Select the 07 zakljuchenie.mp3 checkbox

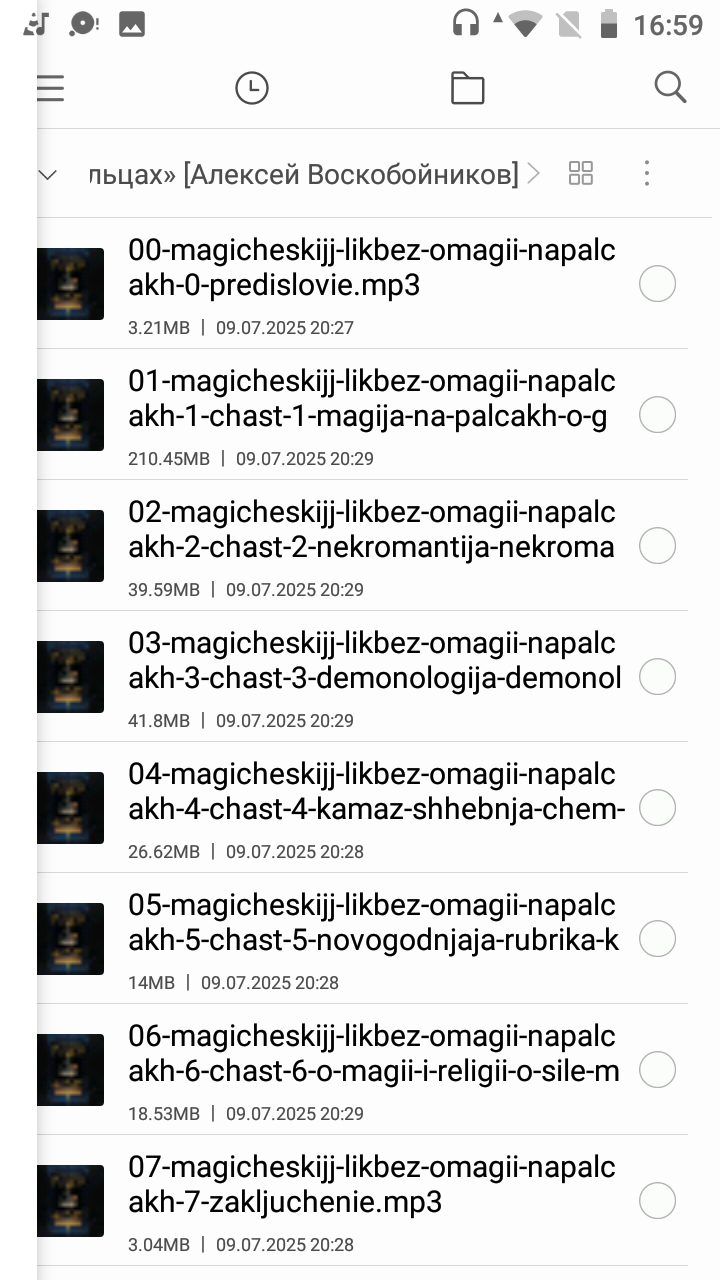(x=657, y=1201)
